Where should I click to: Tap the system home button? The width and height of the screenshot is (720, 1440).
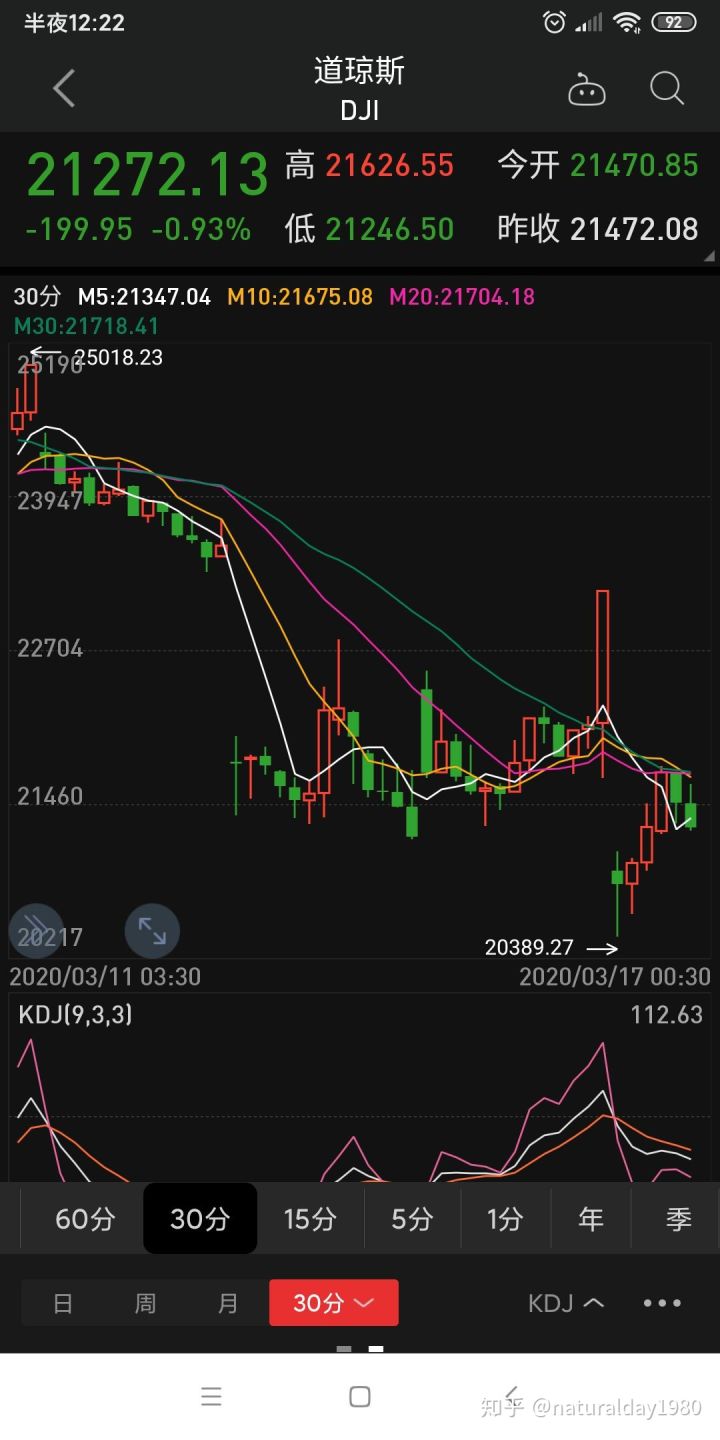(360, 1397)
